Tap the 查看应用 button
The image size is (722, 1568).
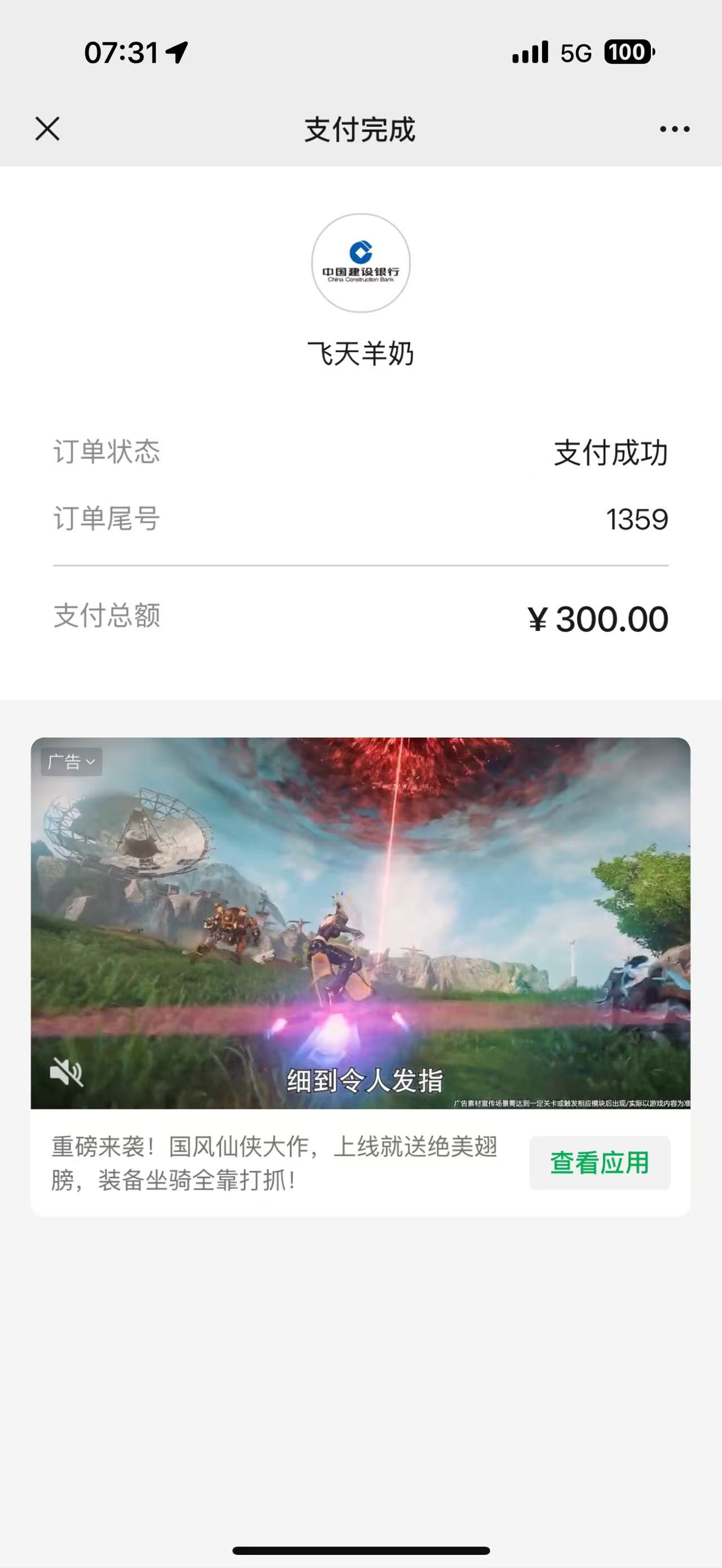600,1163
